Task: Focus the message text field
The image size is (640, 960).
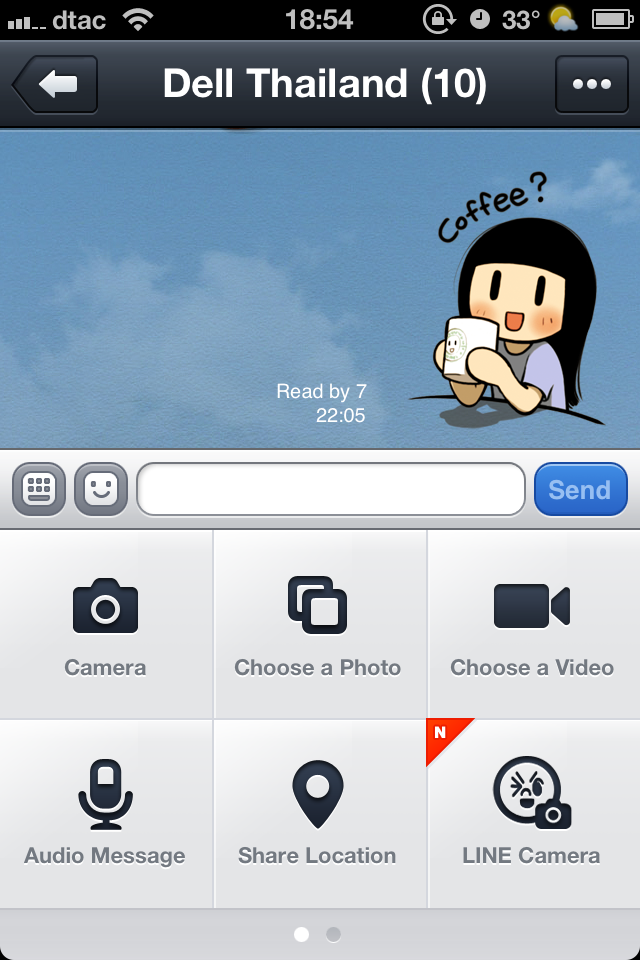Action: [x=330, y=490]
